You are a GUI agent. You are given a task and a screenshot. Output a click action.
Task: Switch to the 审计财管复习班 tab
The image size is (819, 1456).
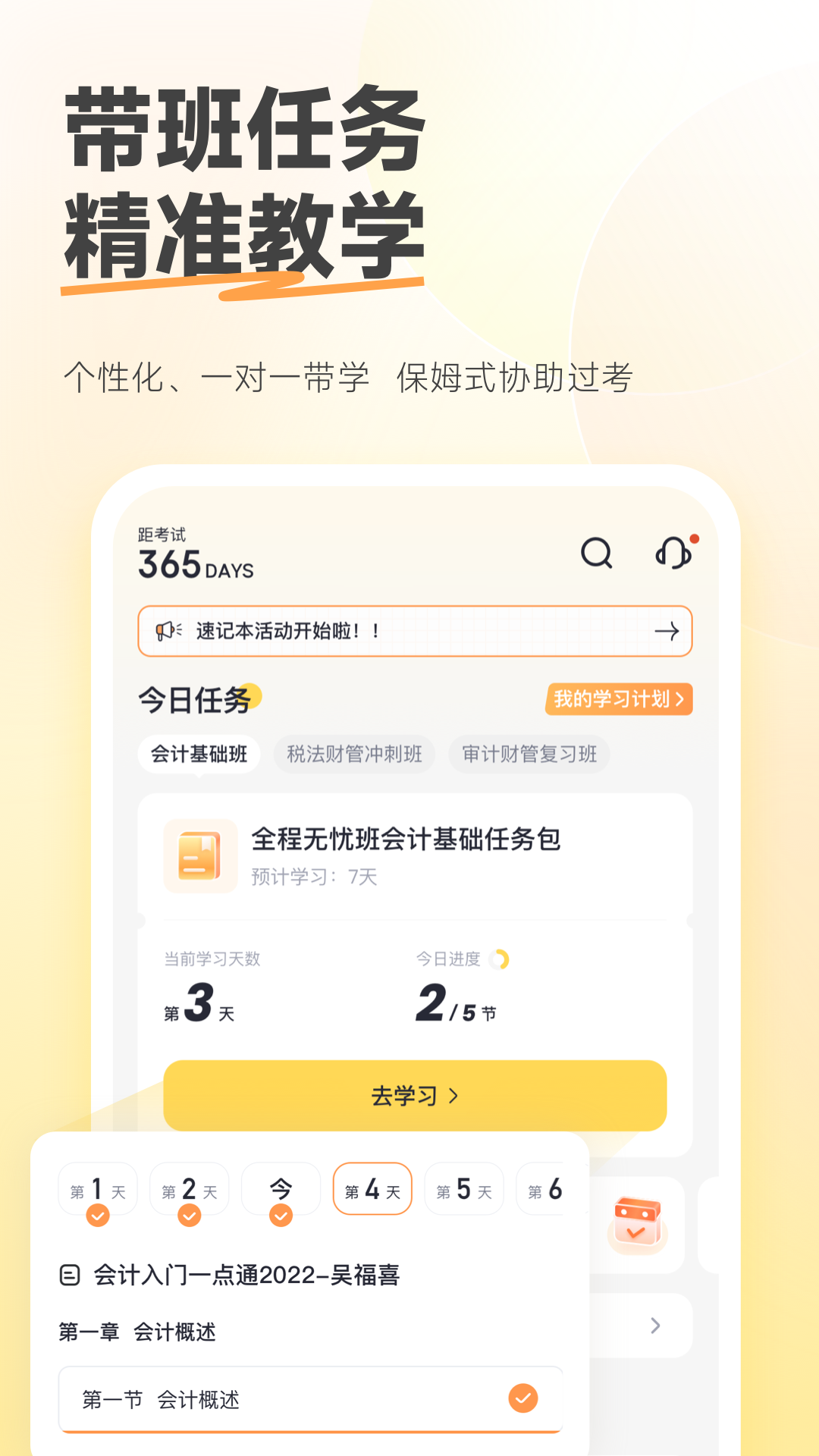[x=528, y=754]
